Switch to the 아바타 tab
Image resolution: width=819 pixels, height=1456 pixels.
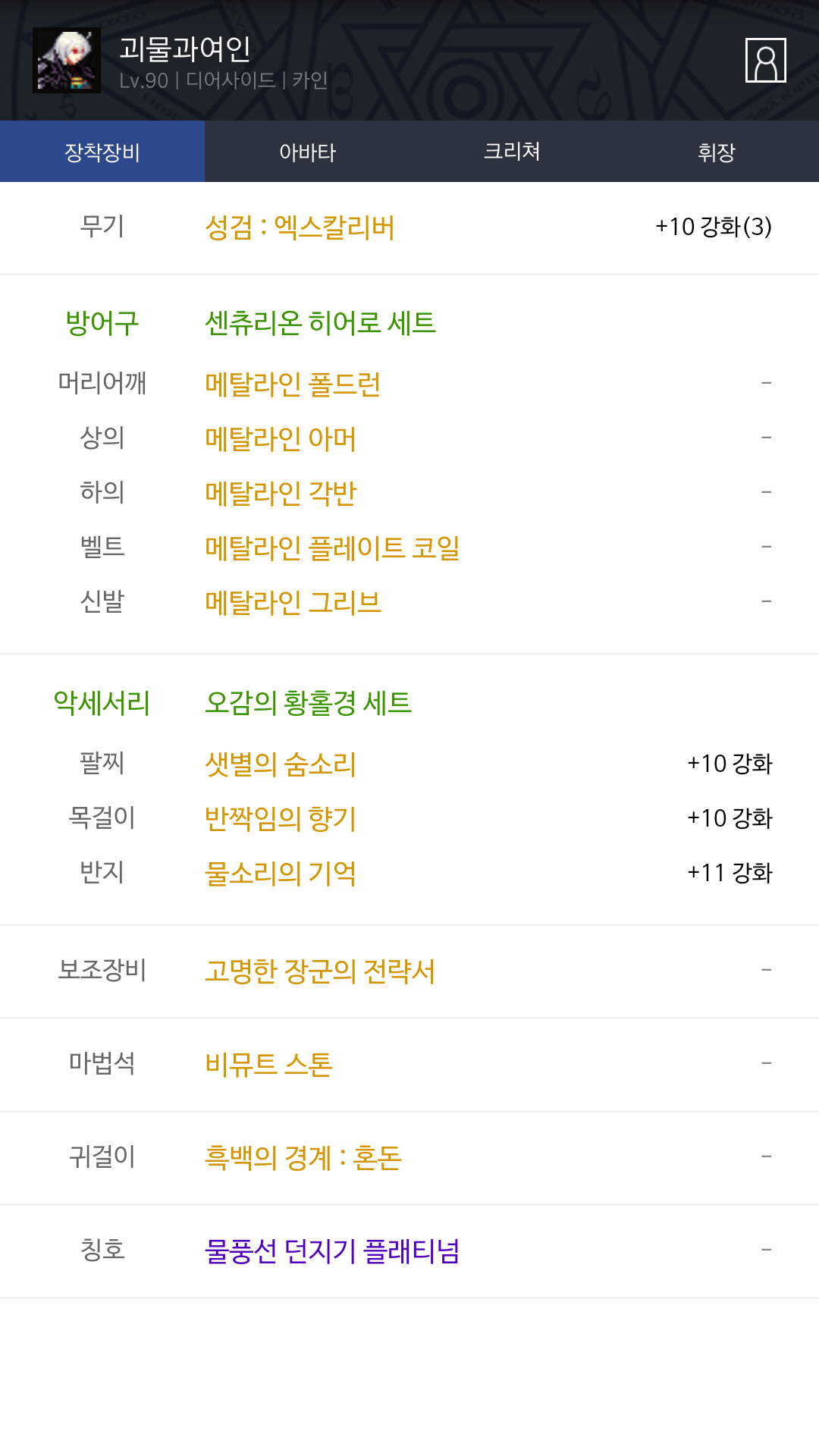(307, 152)
